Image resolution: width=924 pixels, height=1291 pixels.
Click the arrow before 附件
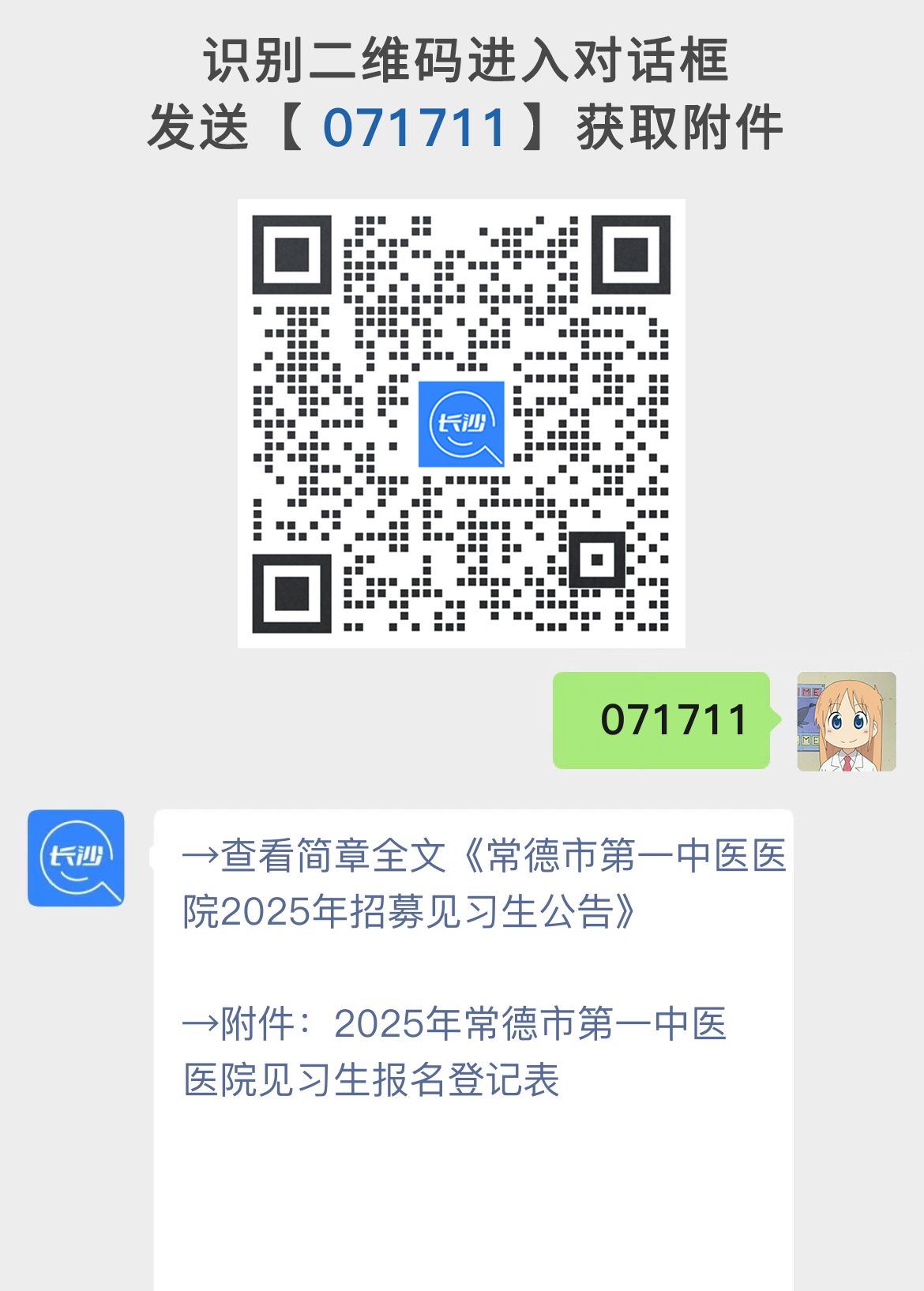(200, 1023)
